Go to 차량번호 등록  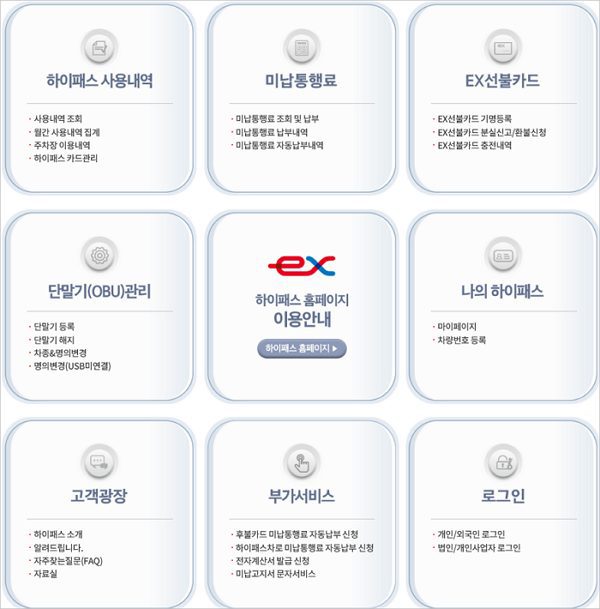462,340
